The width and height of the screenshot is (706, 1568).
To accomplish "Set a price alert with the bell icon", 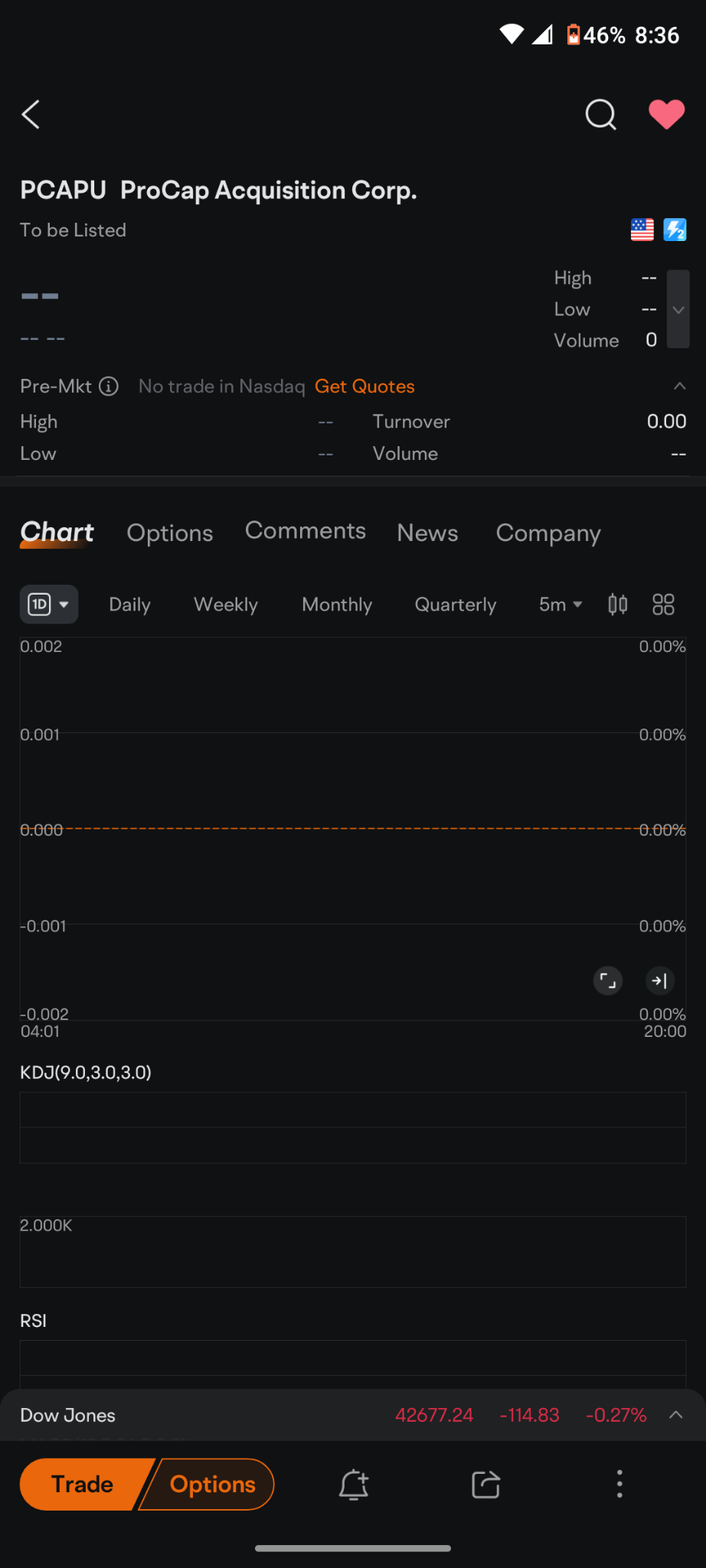I will [x=354, y=1485].
